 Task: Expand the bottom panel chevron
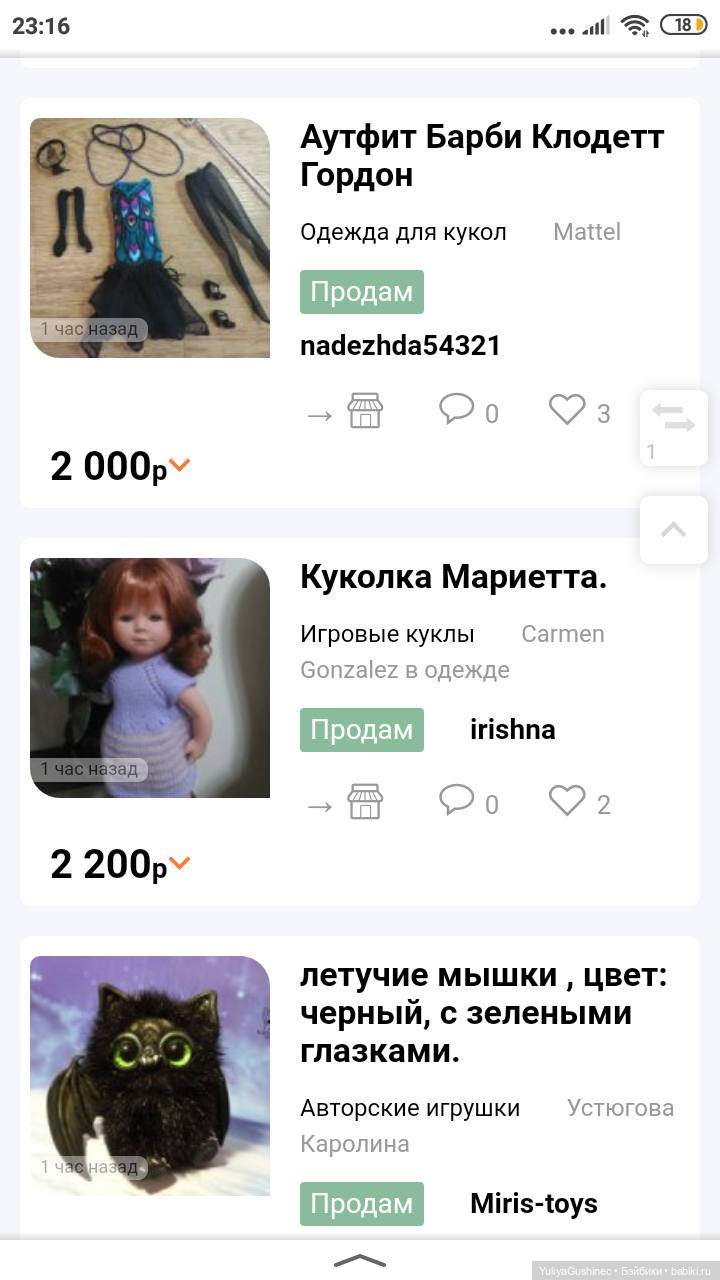[x=360, y=1260]
